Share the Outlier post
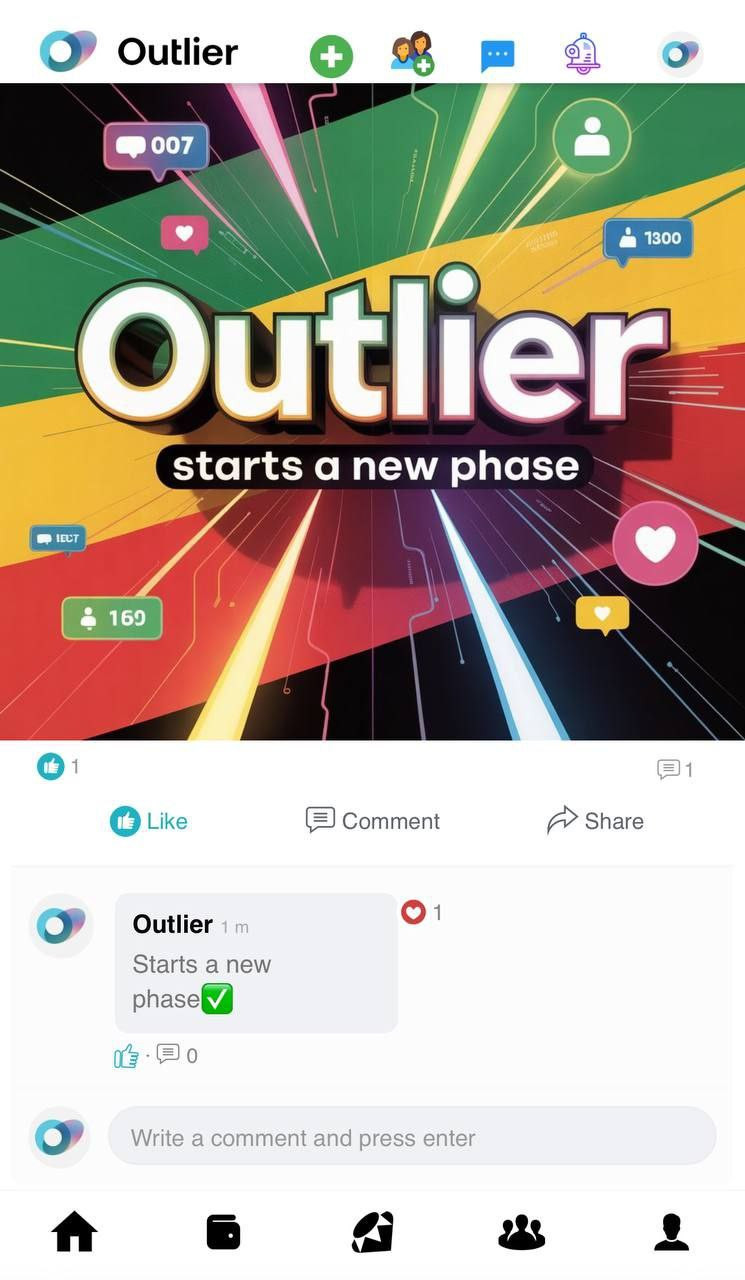Screen dimensions: 745x1280 [x=595, y=821]
